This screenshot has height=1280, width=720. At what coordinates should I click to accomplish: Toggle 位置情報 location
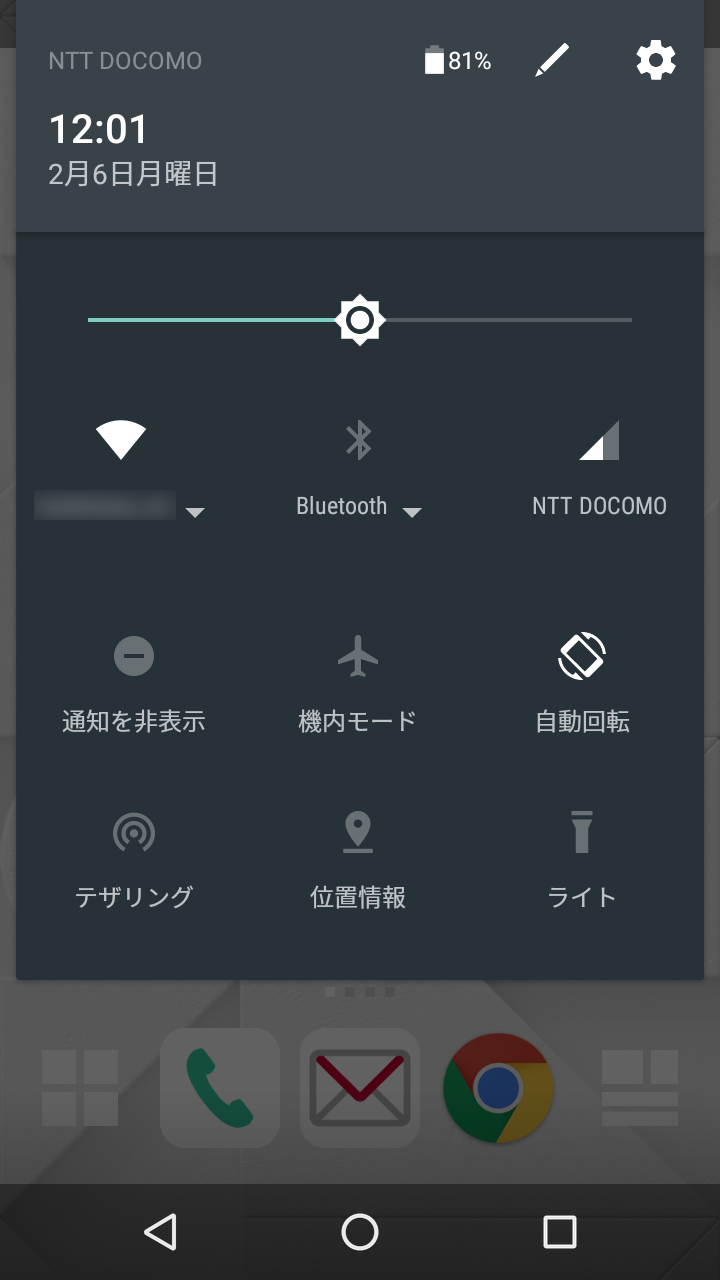[x=358, y=832]
